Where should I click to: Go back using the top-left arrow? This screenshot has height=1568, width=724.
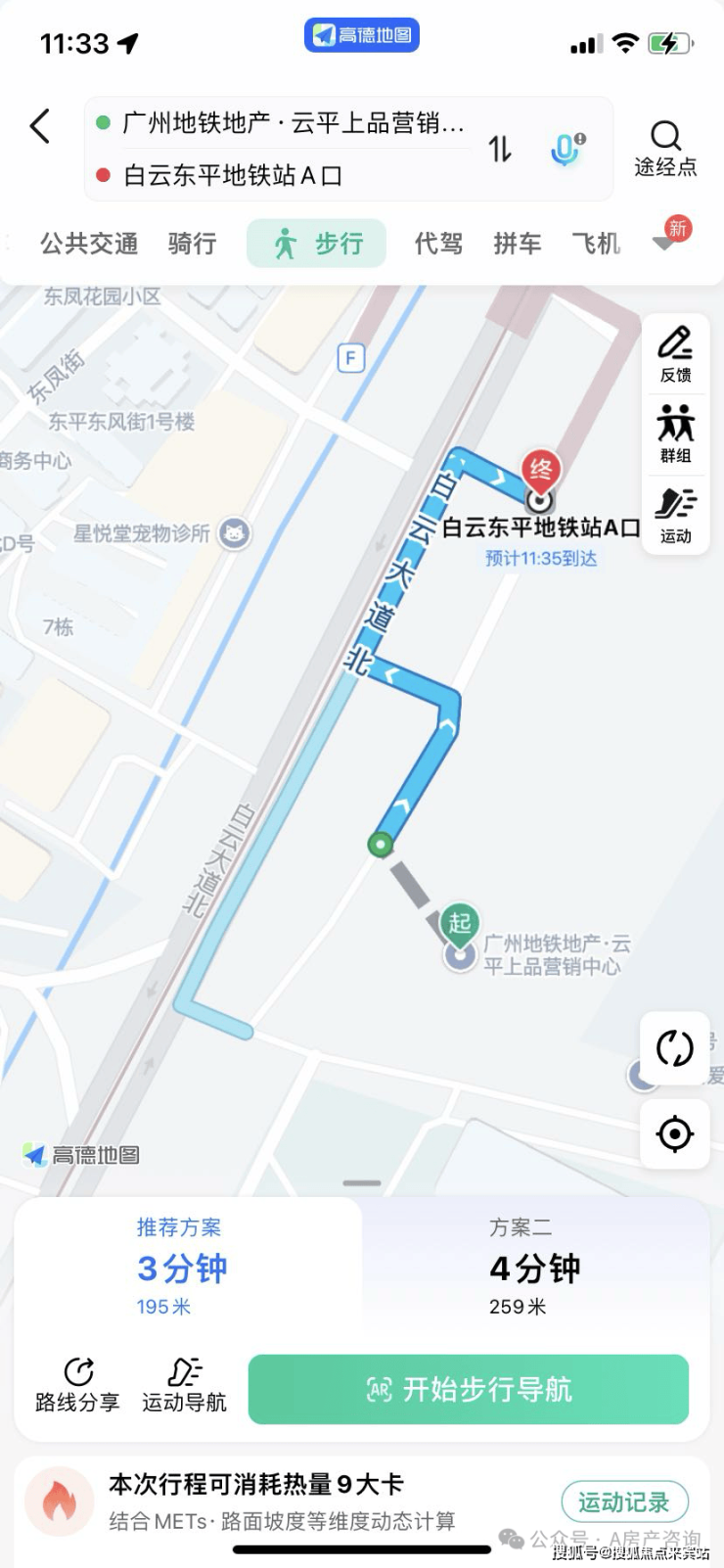[40, 126]
